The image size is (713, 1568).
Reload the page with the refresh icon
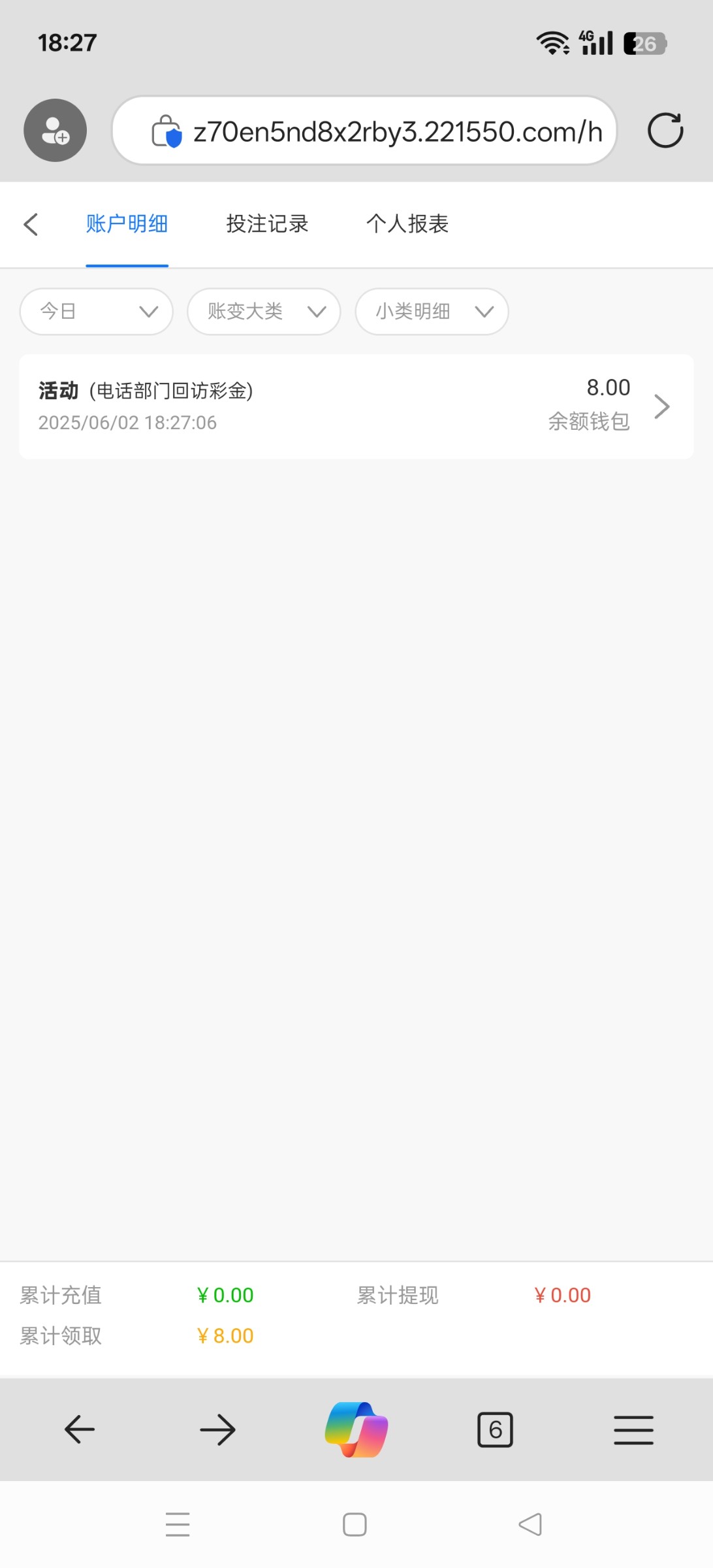pos(665,131)
